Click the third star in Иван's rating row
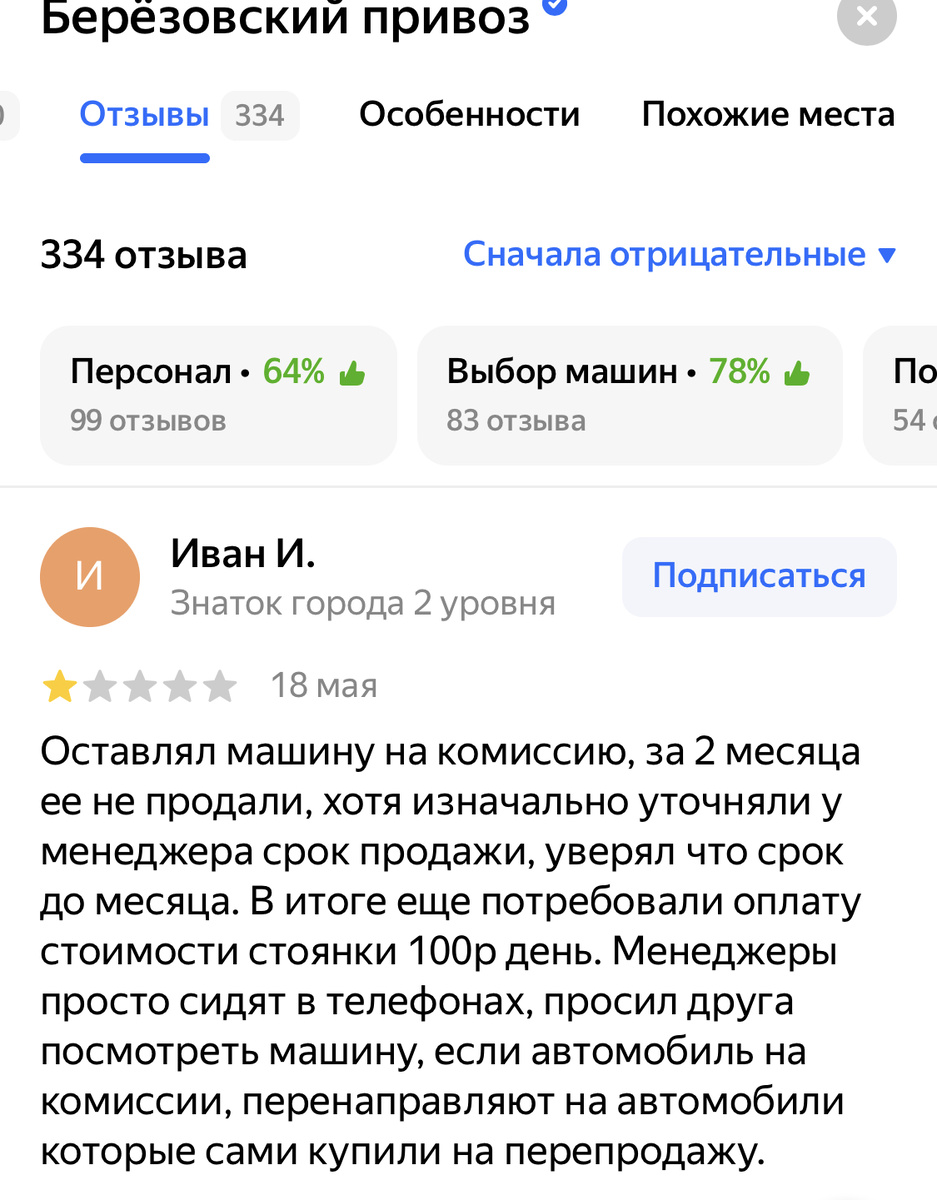 [x=138, y=686]
